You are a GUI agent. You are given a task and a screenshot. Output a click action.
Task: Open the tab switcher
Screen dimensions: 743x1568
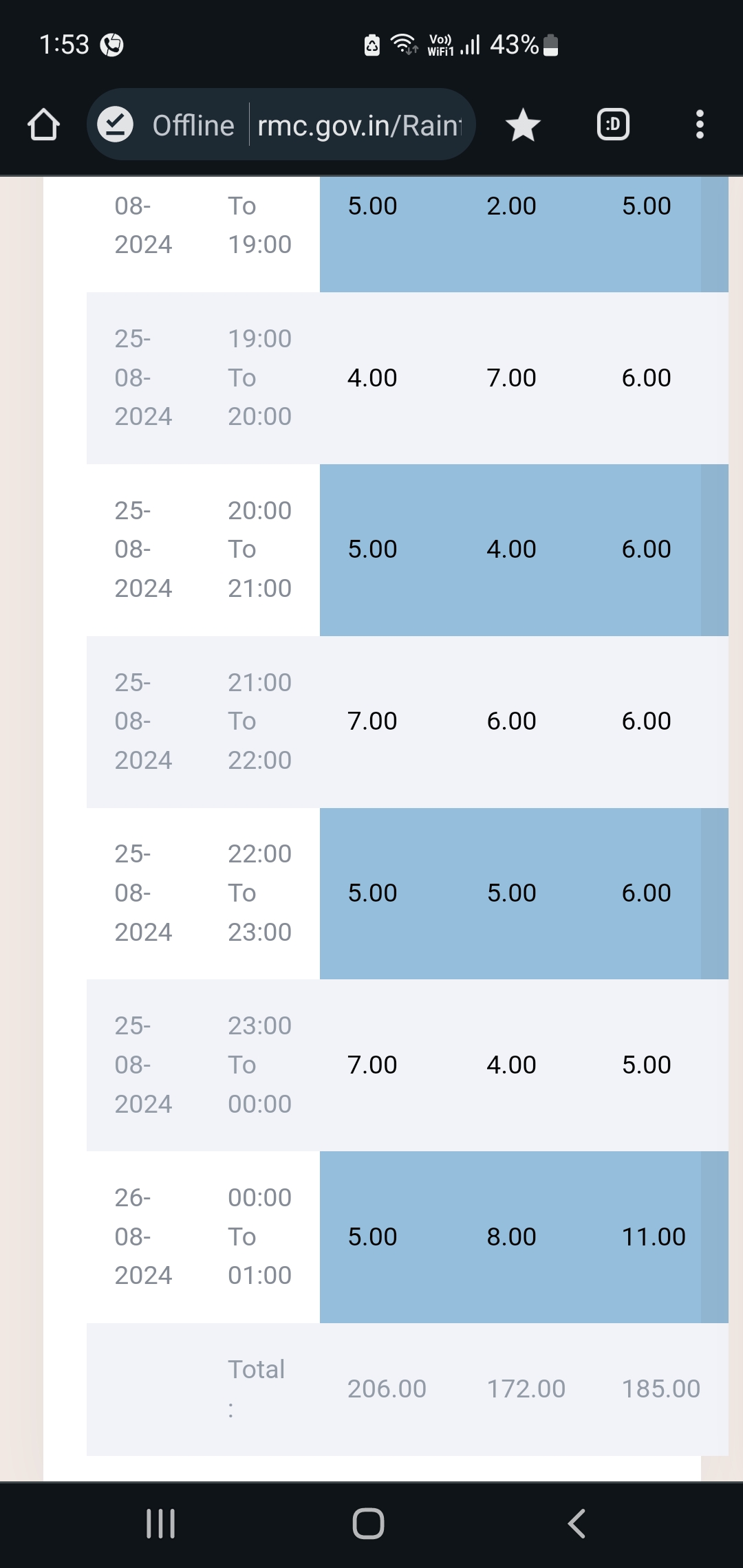coord(612,125)
